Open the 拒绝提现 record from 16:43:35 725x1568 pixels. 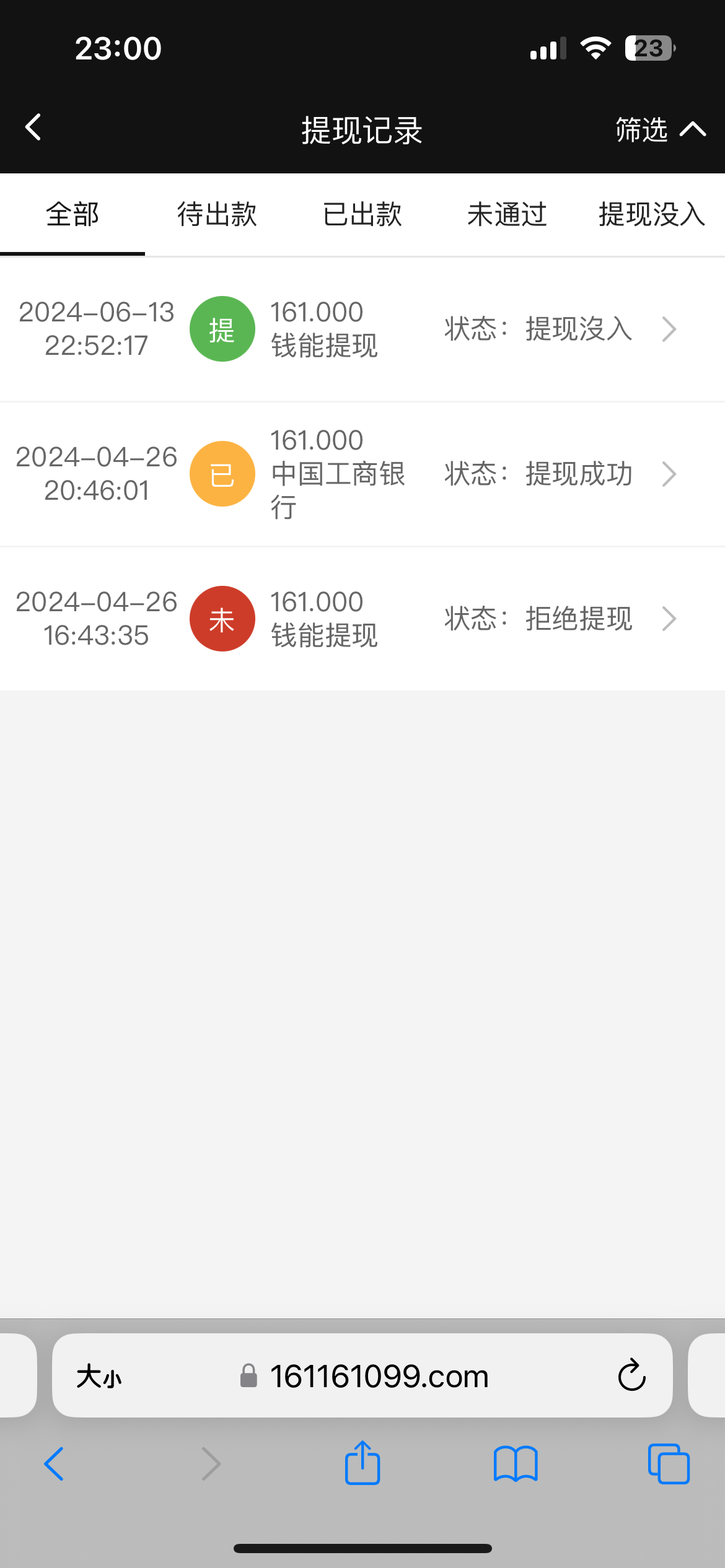tap(362, 619)
